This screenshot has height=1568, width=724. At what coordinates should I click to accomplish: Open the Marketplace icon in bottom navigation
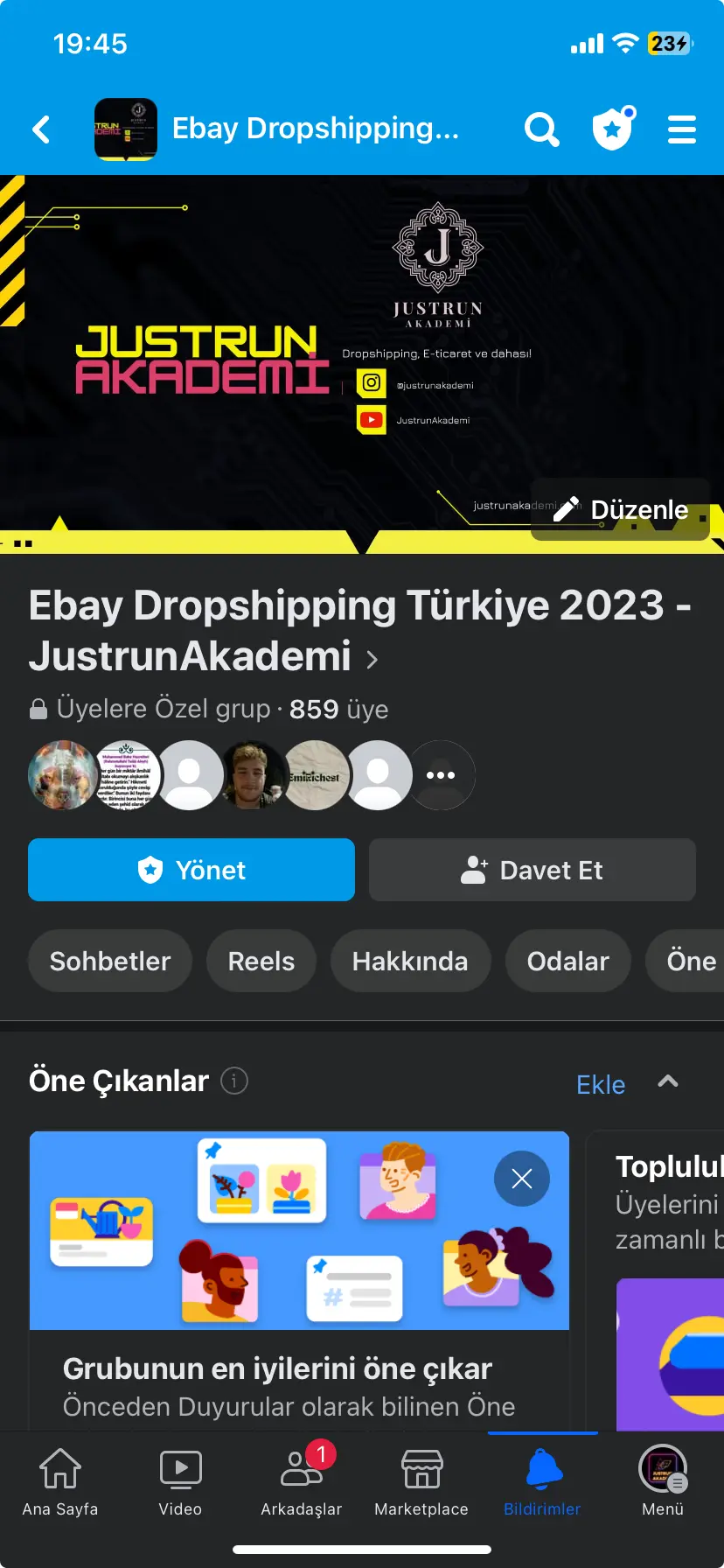point(421,1480)
